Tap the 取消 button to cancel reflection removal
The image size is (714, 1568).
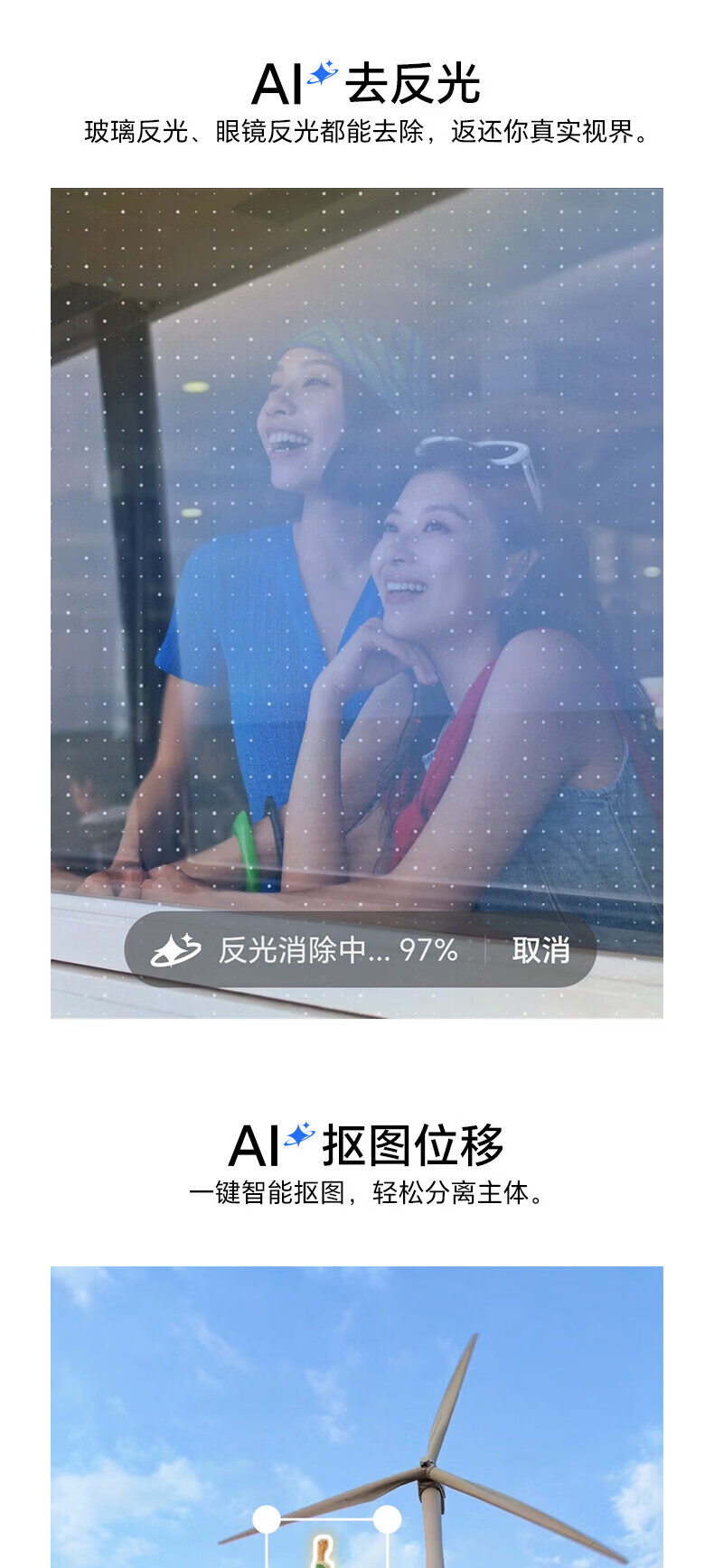click(540, 948)
